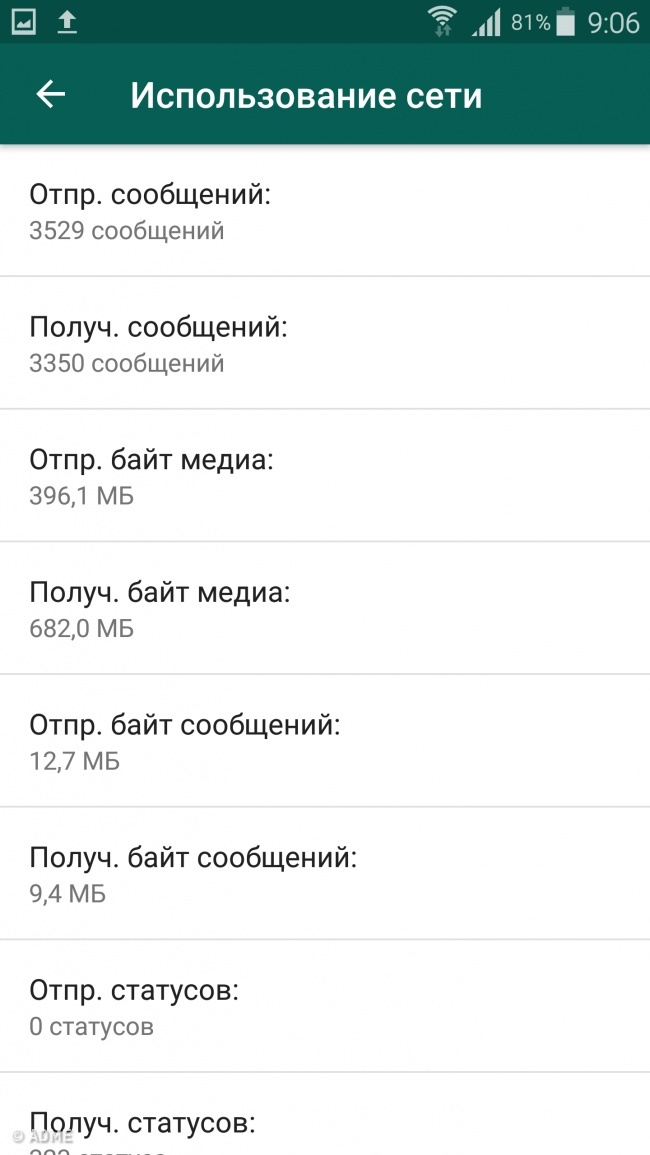650x1155 pixels.
Task: Go back from the Использование сети screen
Action: [x=50, y=95]
